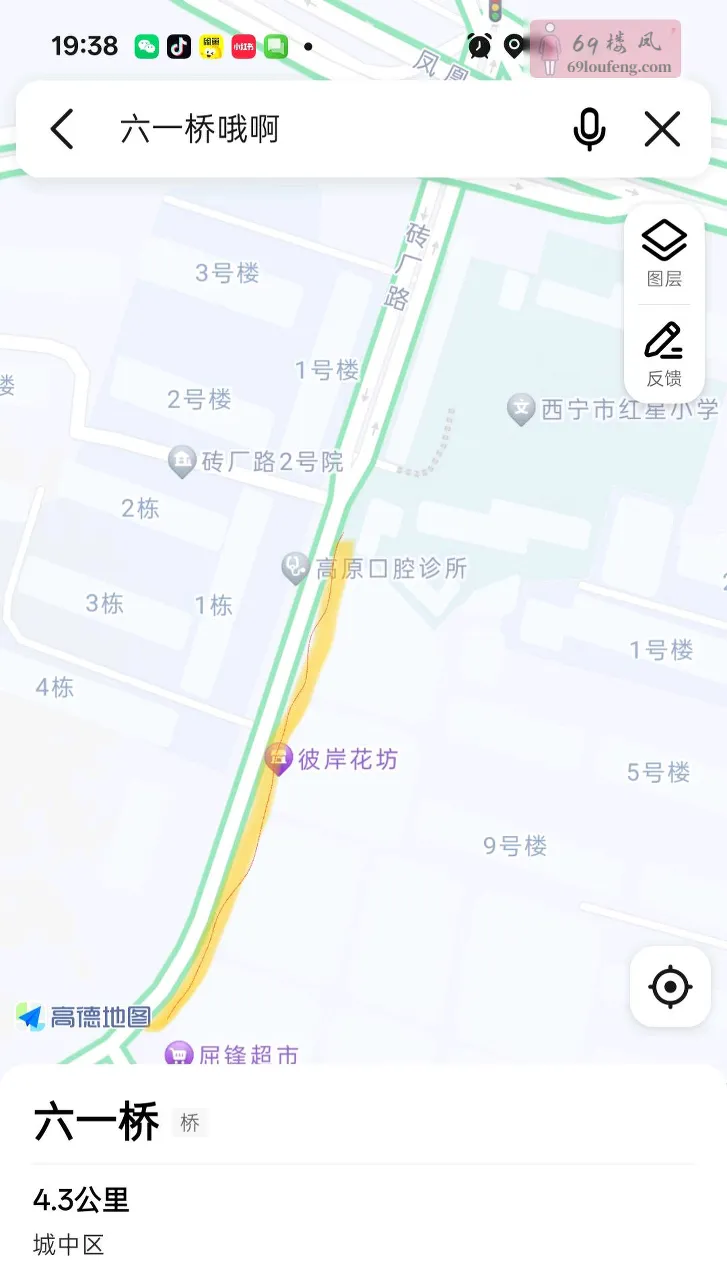Clear the search with the X button
727x1280 pixels.
(x=661, y=129)
